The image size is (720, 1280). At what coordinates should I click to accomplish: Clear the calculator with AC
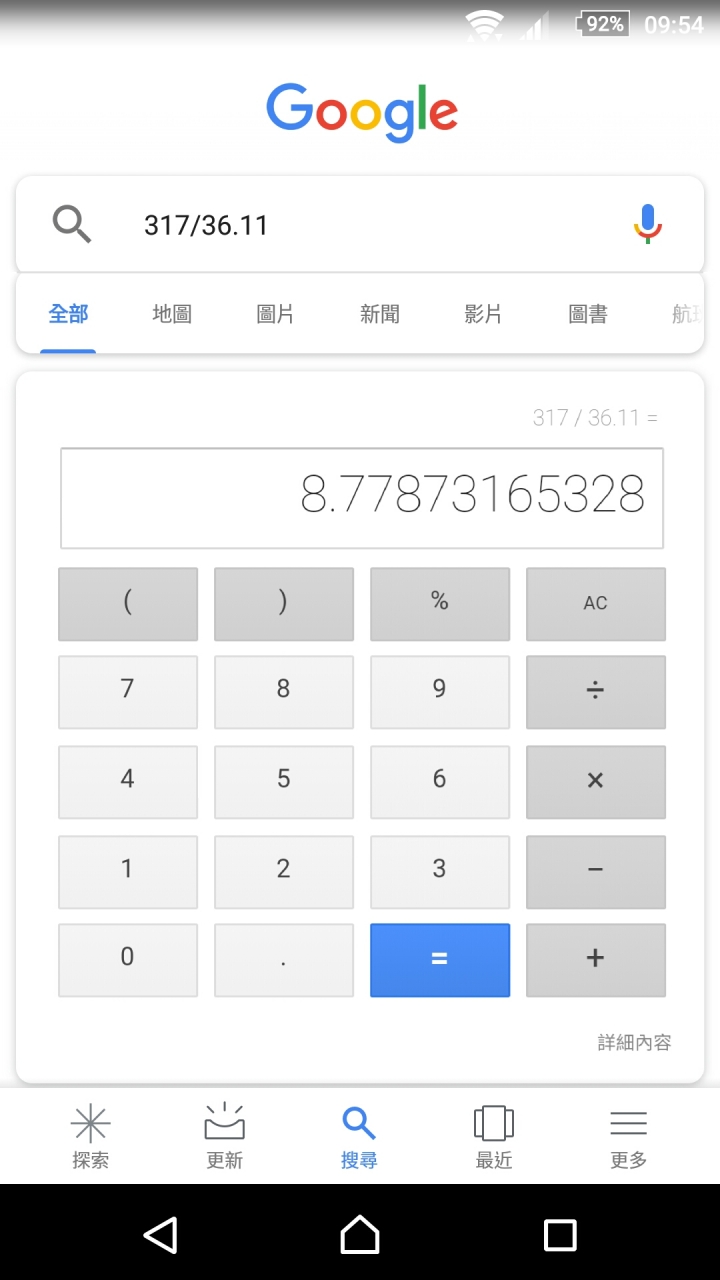coord(595,603)
